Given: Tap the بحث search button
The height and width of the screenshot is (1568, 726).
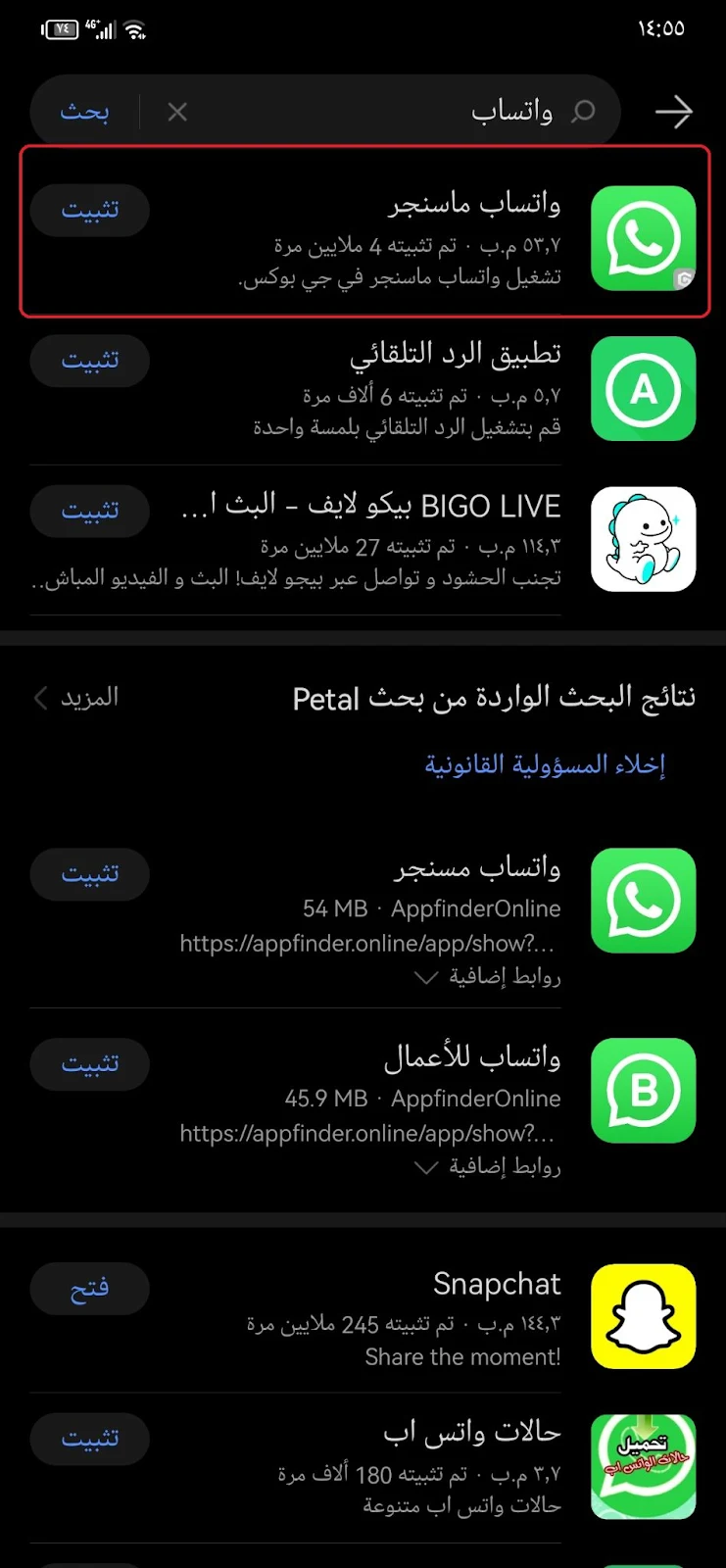Looking at the screenshot, I should pos(84,112).
